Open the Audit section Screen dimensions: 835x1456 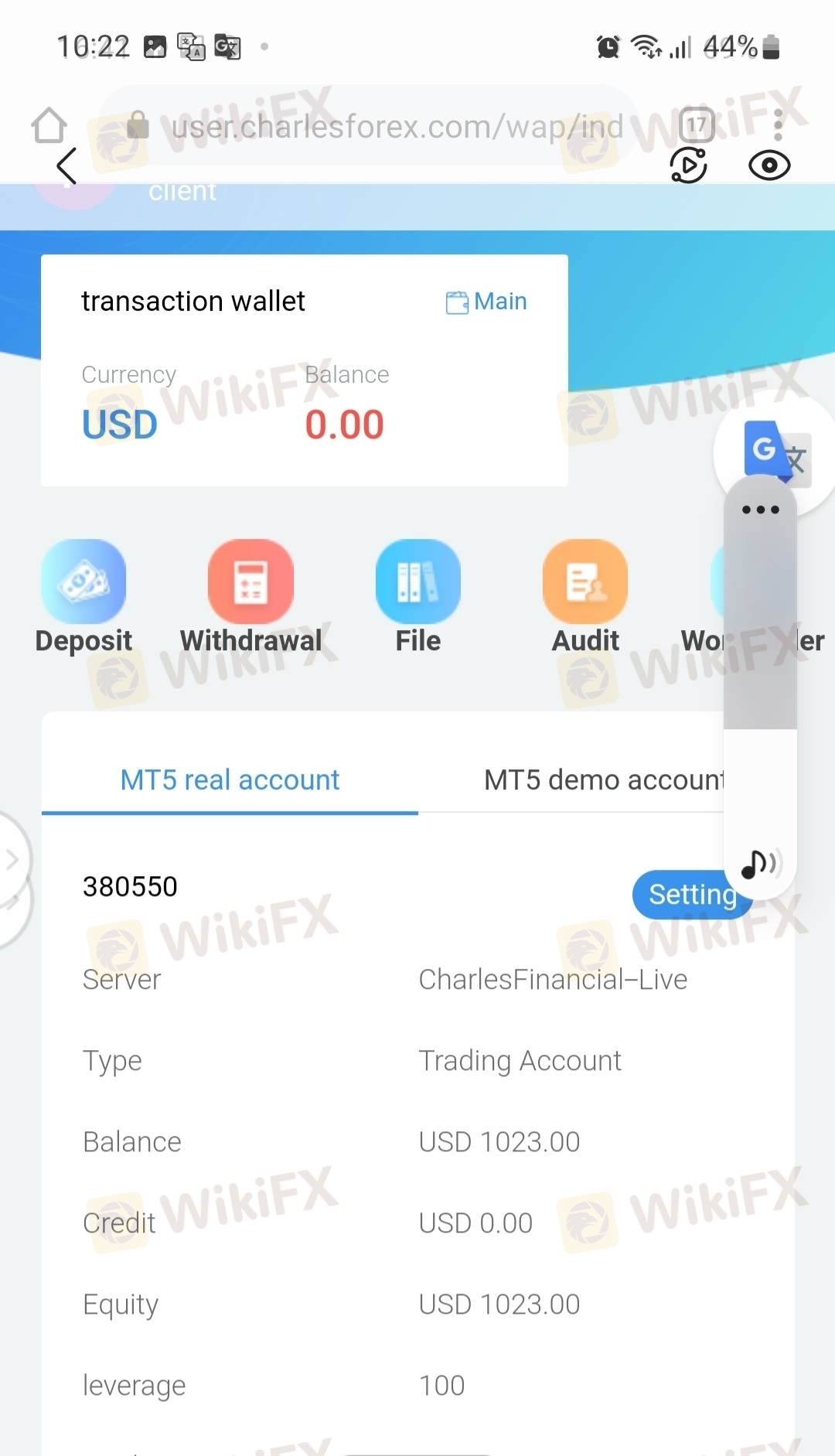point(585,596)
